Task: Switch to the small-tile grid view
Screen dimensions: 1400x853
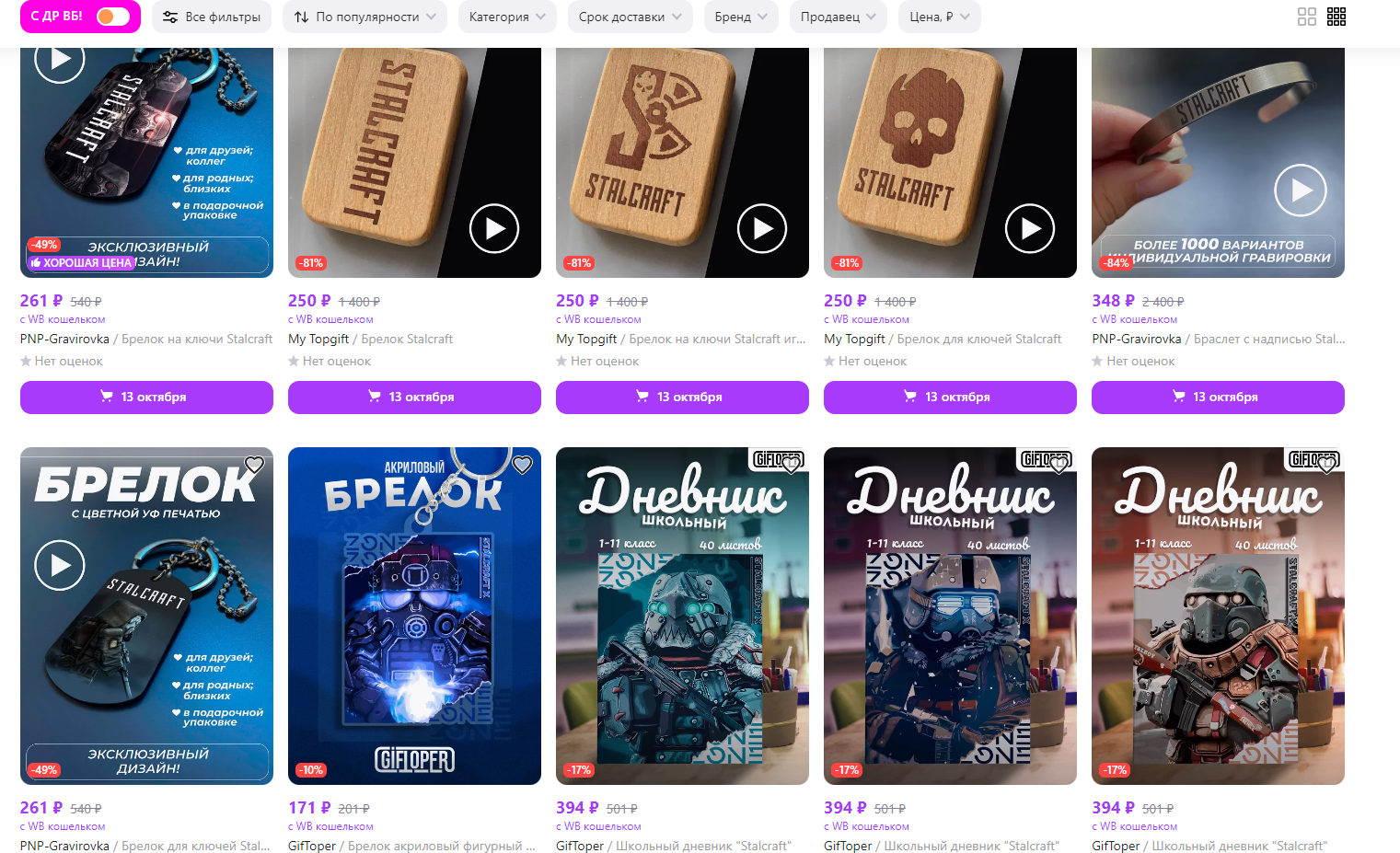Action: tap(1336, 17)
